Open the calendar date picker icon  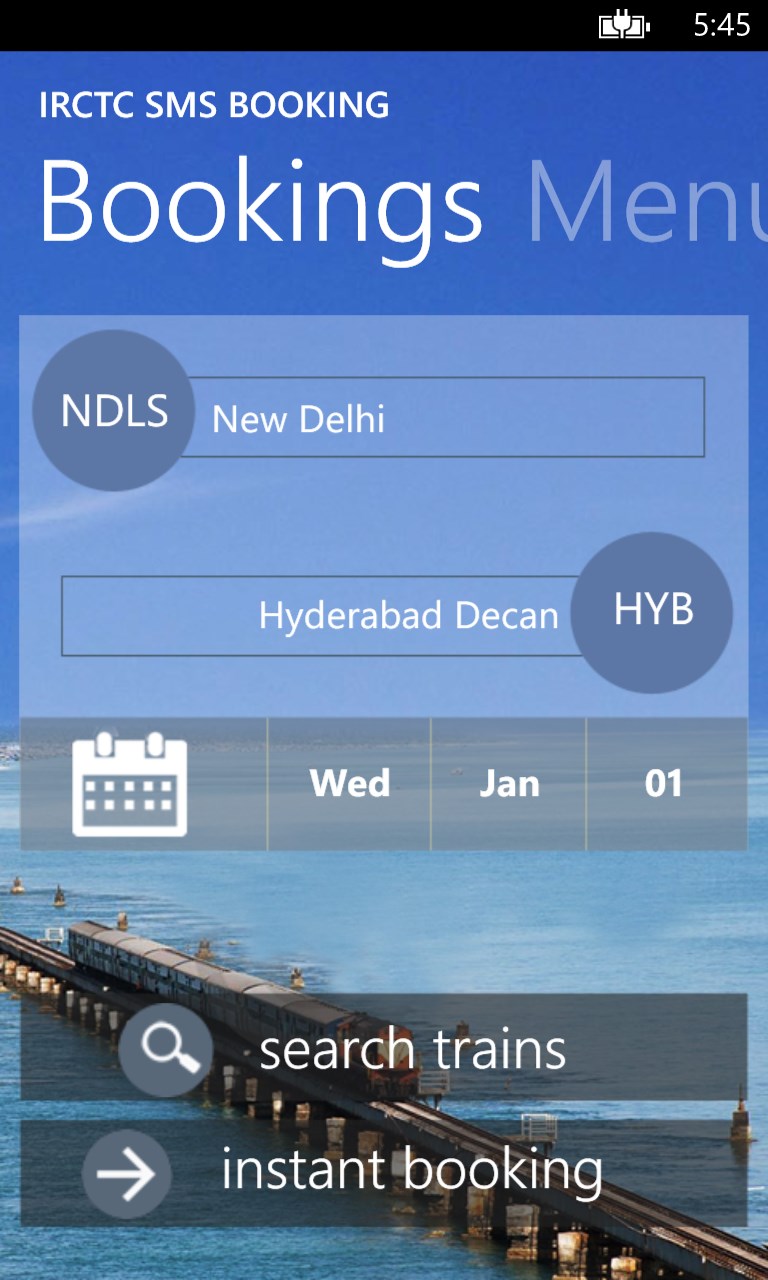tap(130, 784)
